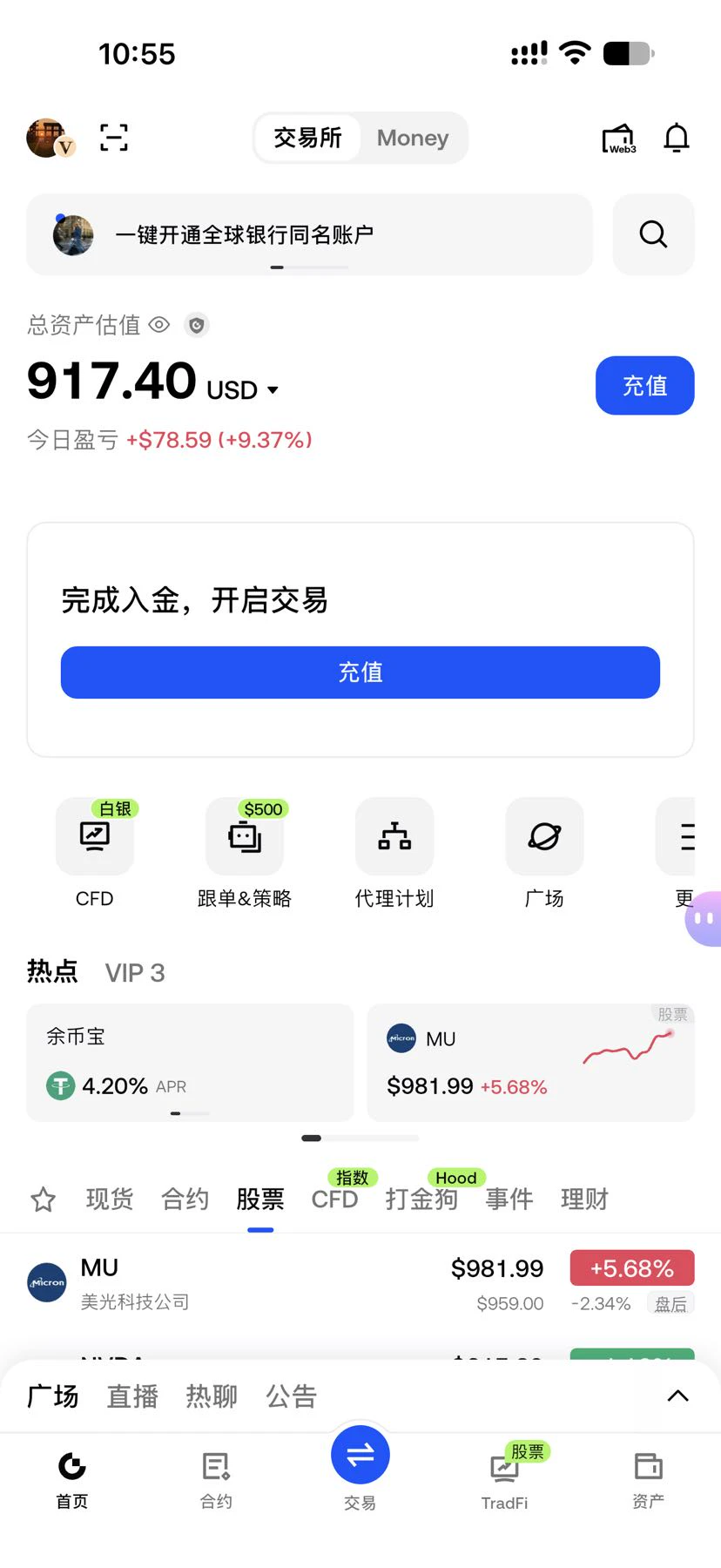Hide total asset value with eye icon
721x1568 pixels.
point(159,325)
